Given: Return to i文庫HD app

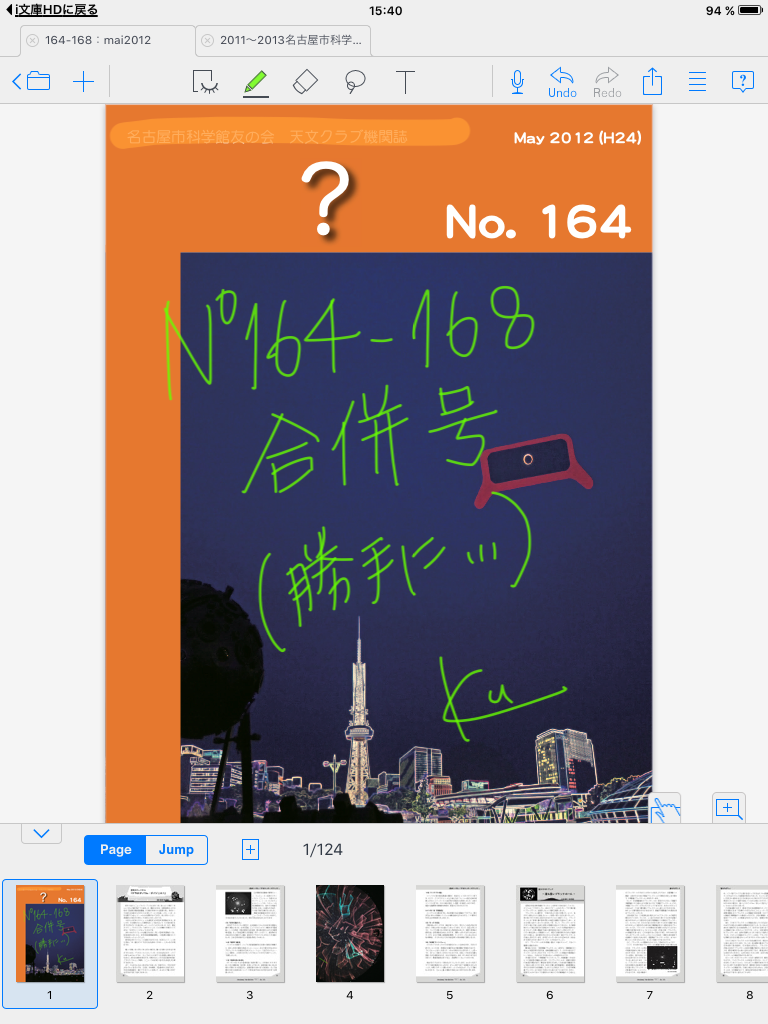Looking at the screenshot, I should (50, 10).
